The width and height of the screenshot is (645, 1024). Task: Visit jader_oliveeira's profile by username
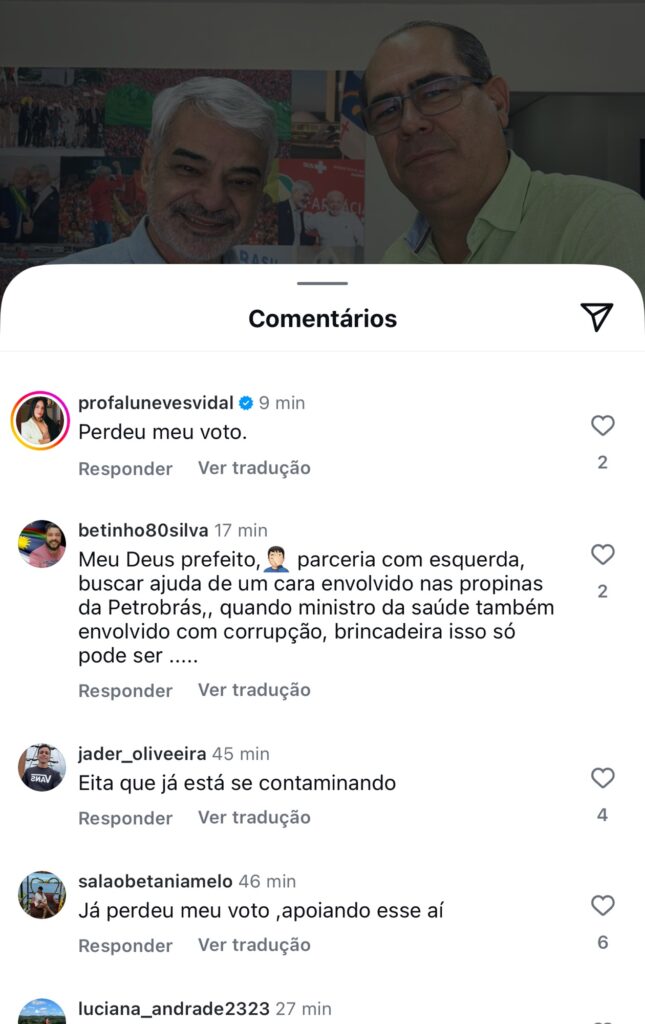pyautogui.click(x=142, y=754)
